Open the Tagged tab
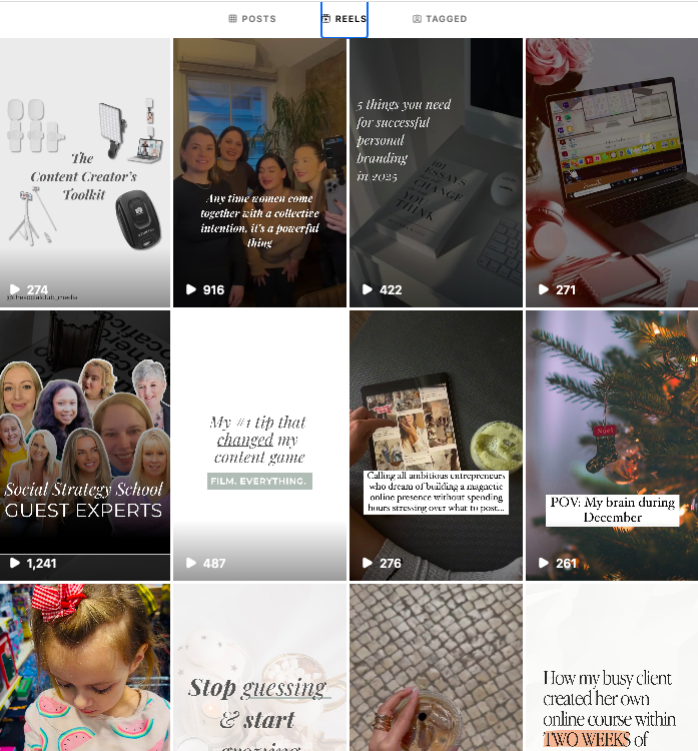 click(439, 19)
